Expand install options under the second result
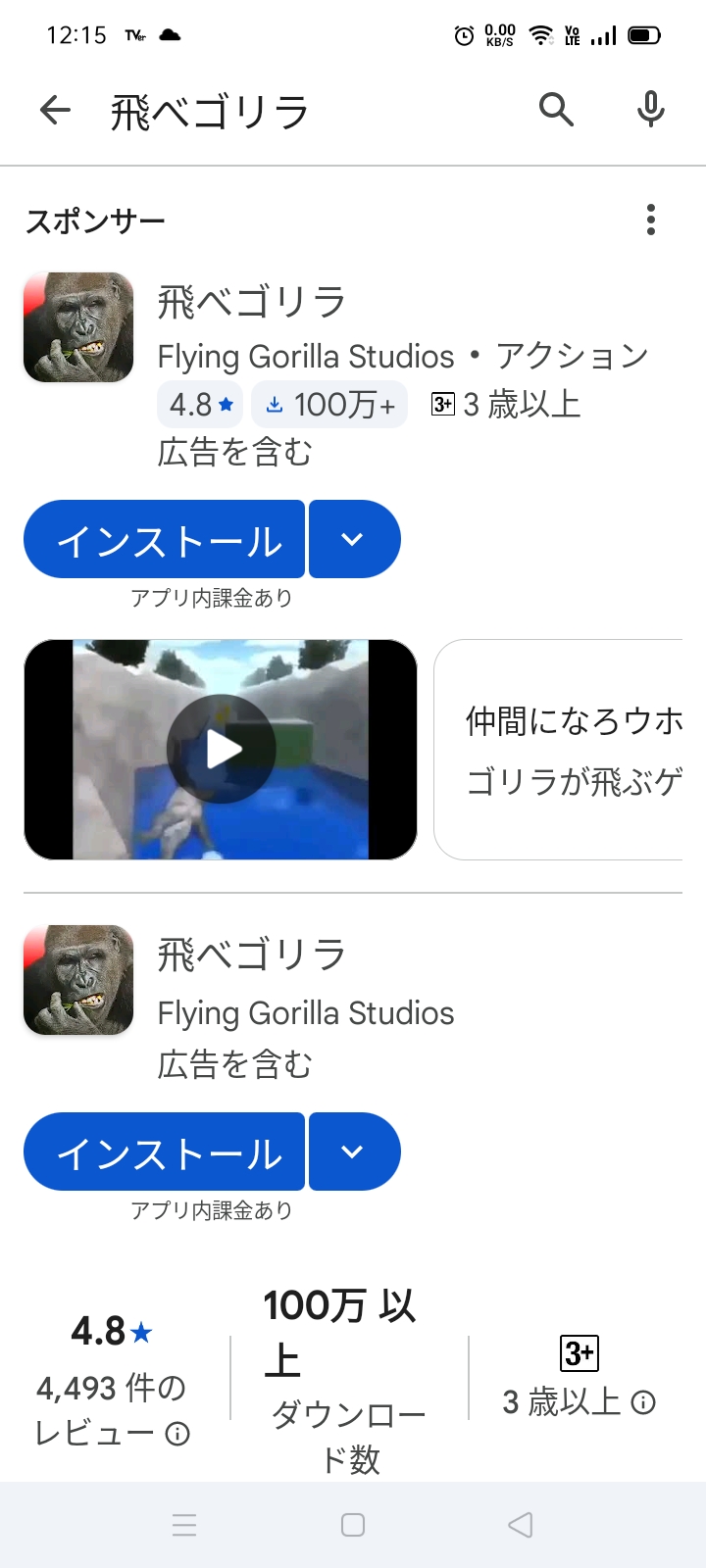This screenshot has width=706, height=1568. (354, 1152)
